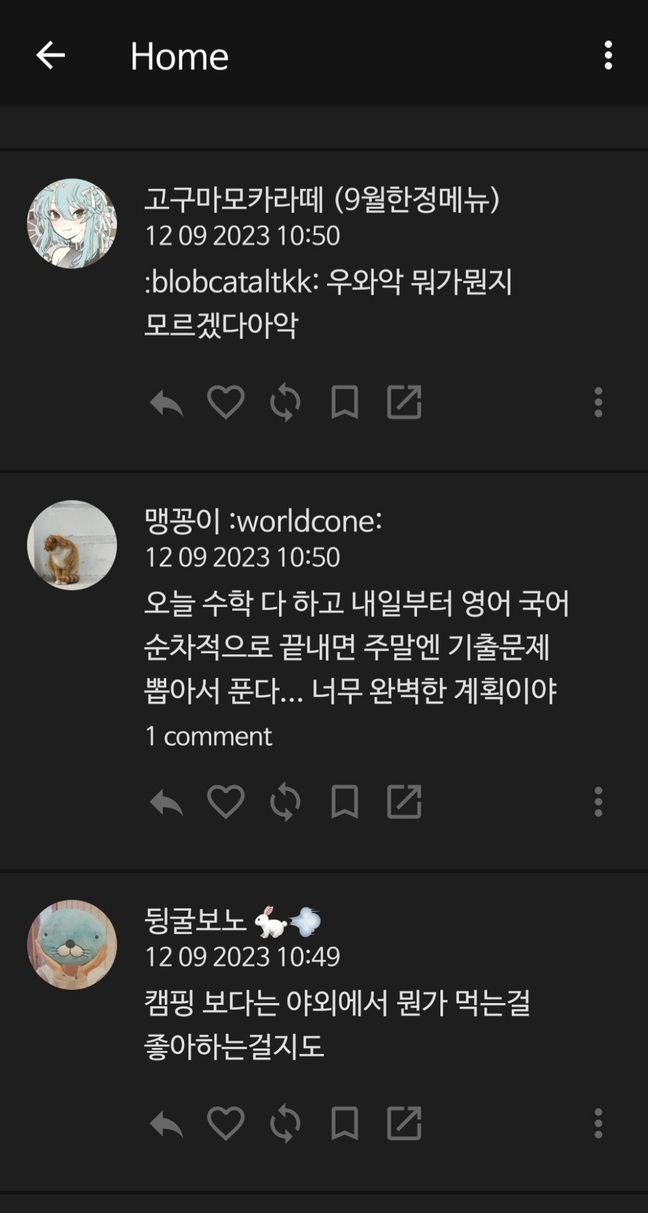Show the 1 comment on 맹꽁이's post
The image size is (648, 1213).
point(208,737)
